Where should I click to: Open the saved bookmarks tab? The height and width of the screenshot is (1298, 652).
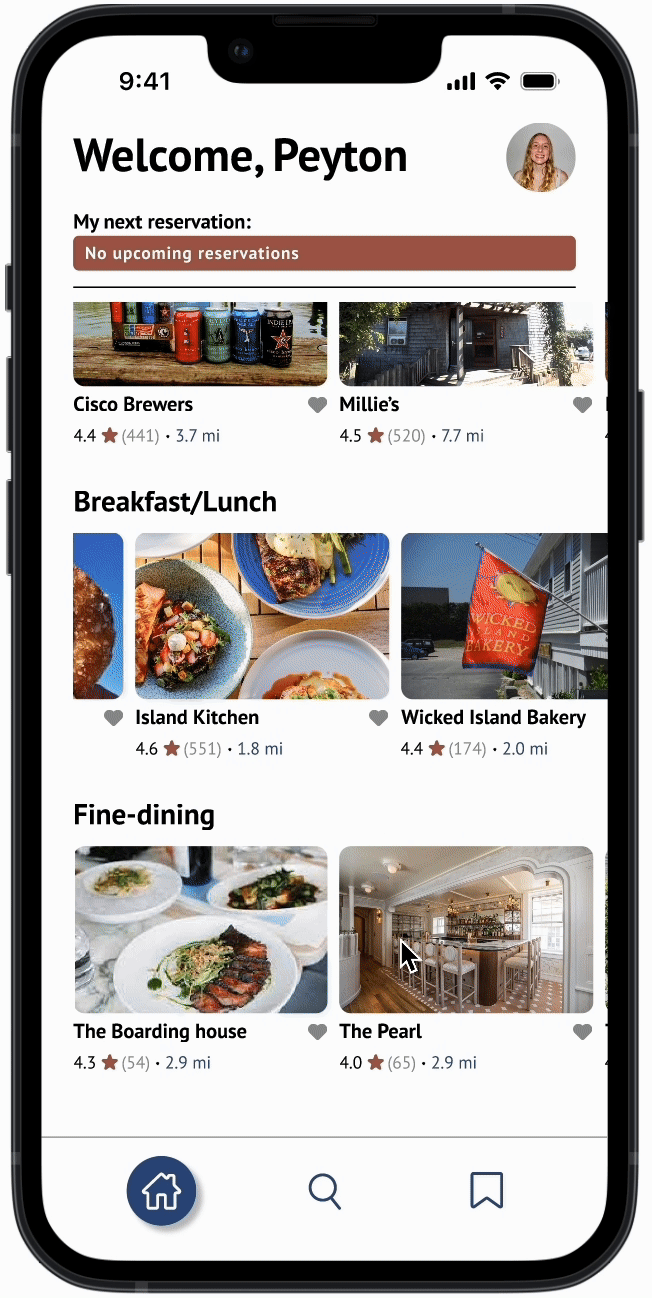pos(487,1191)
